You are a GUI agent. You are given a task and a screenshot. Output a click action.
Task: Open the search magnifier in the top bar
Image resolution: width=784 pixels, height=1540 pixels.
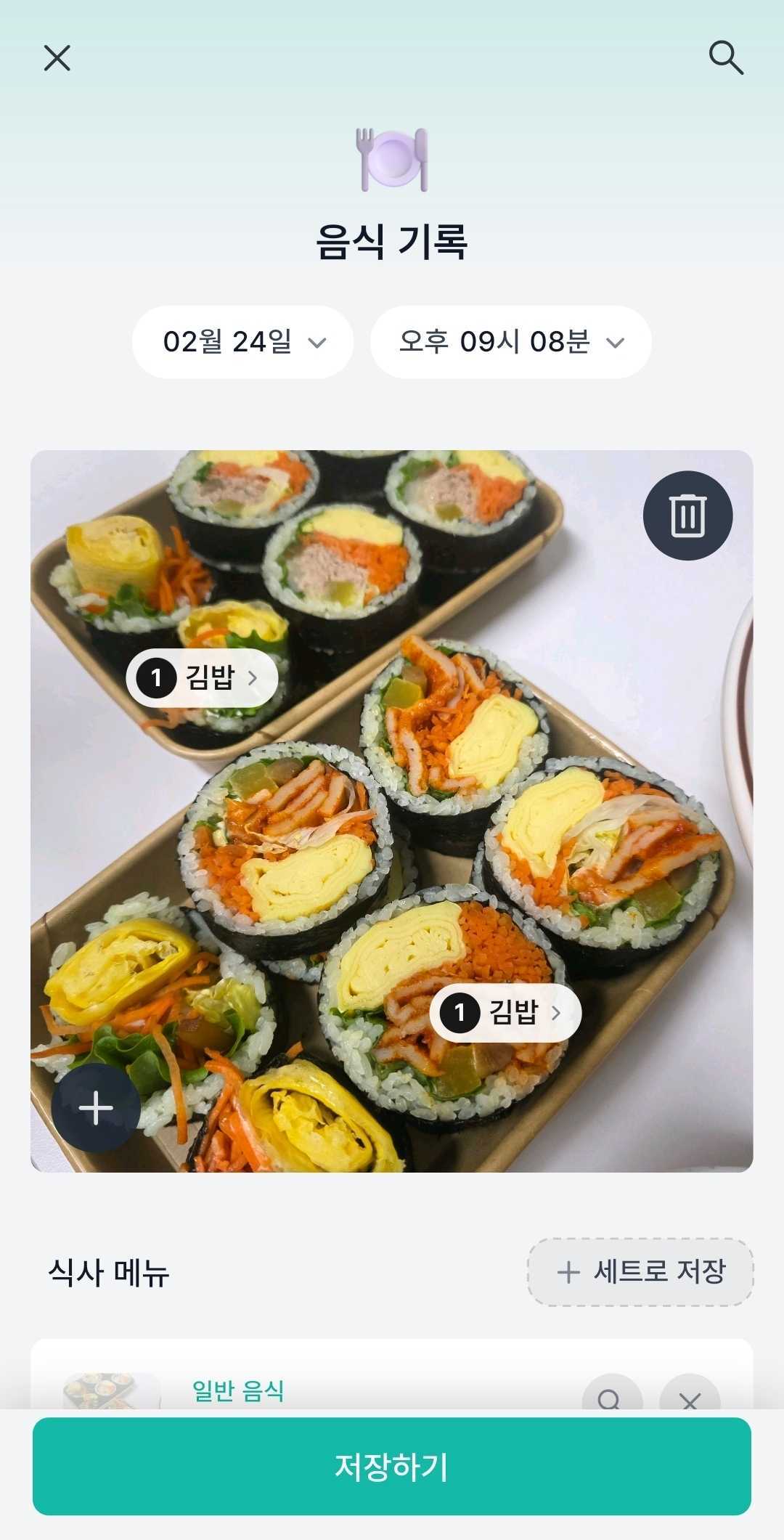tap(726, 58)
